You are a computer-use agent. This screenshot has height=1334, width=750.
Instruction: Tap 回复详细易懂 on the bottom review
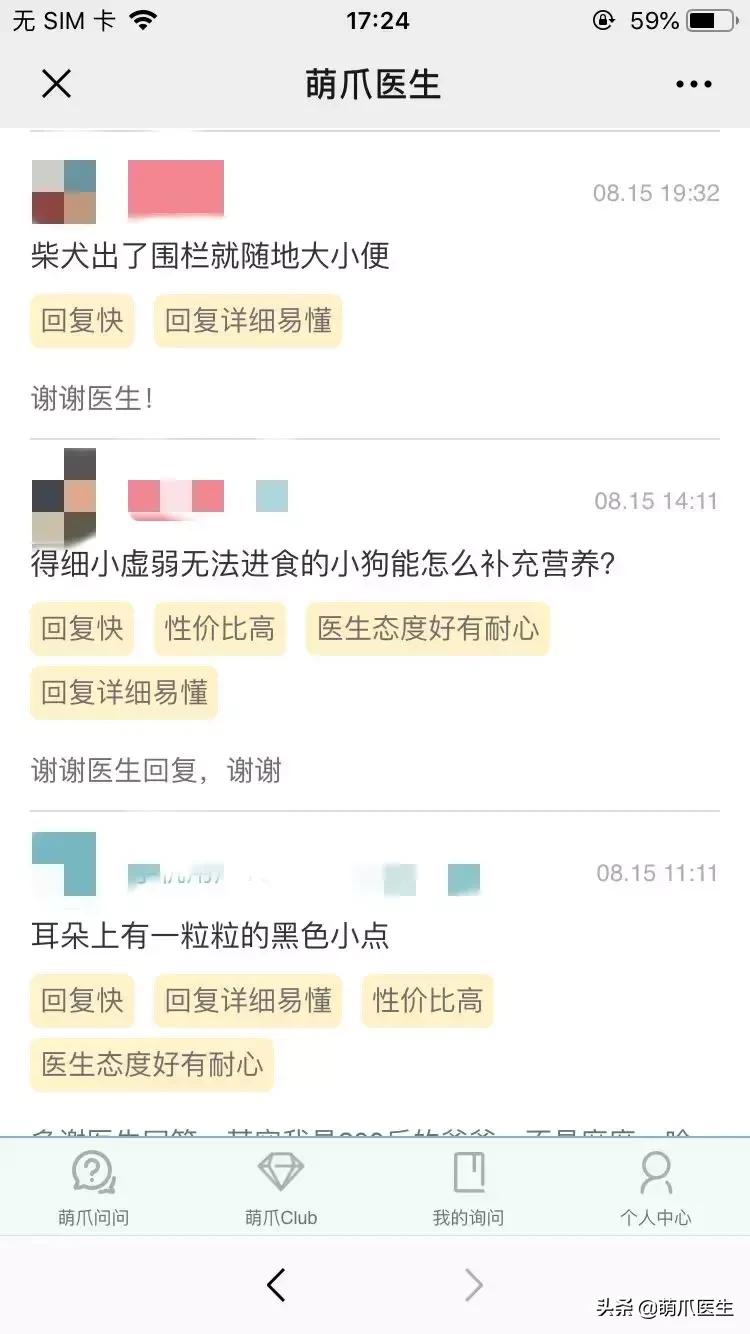click(x=247, y=1001)
